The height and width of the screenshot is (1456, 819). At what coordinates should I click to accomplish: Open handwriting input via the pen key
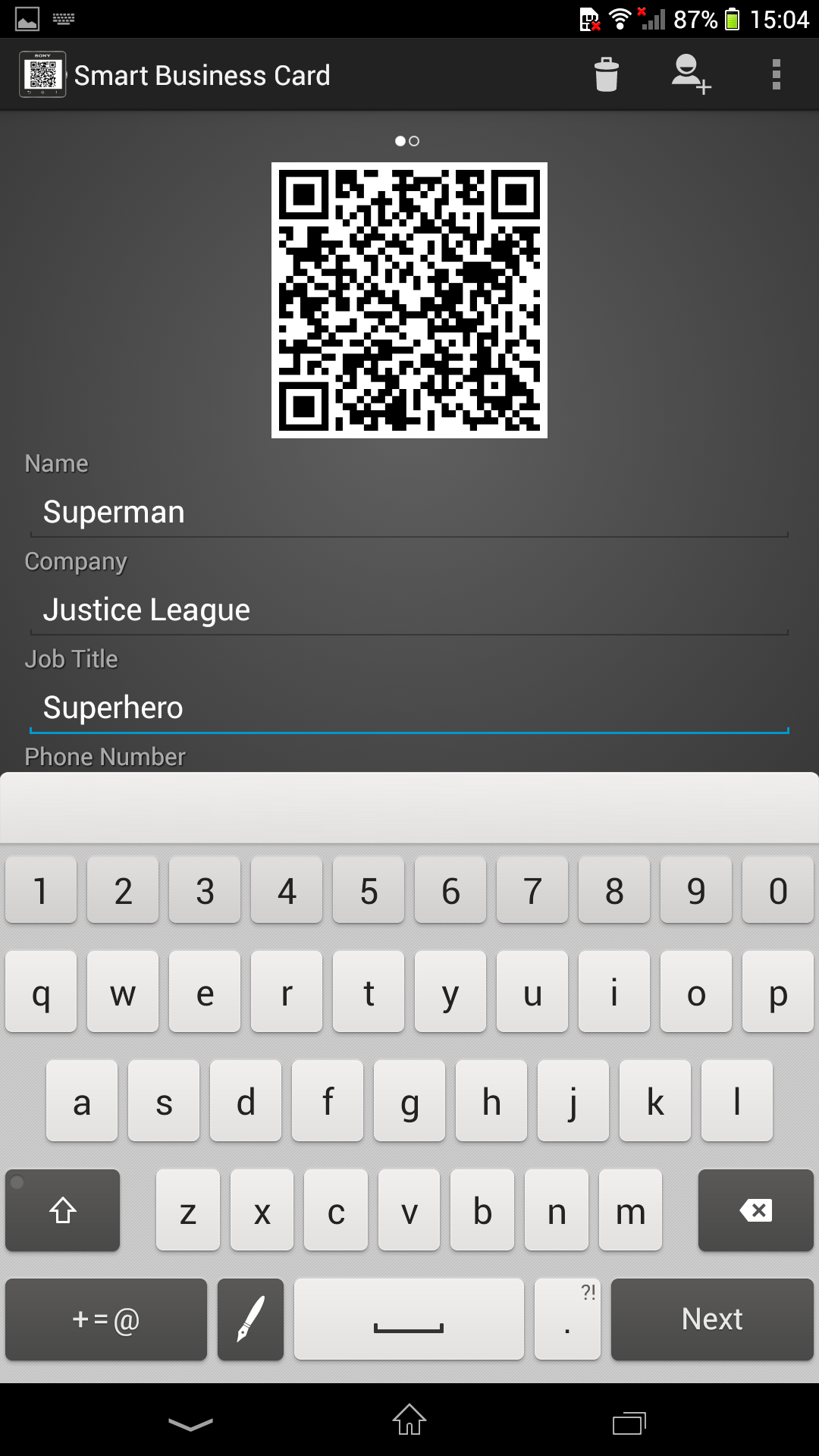(250, 1319)
